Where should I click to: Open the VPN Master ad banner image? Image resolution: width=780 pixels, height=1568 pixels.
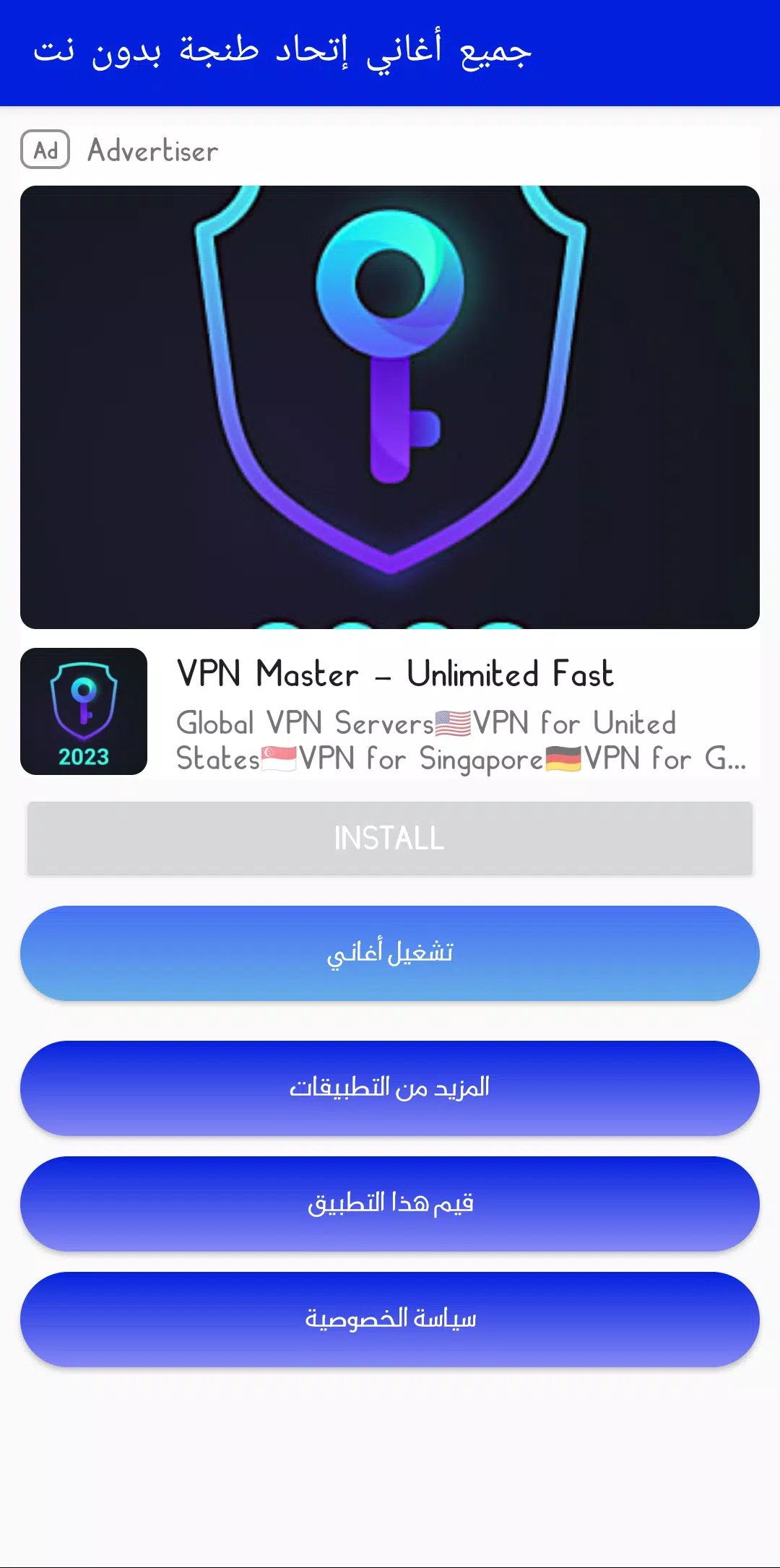[390, 407]
